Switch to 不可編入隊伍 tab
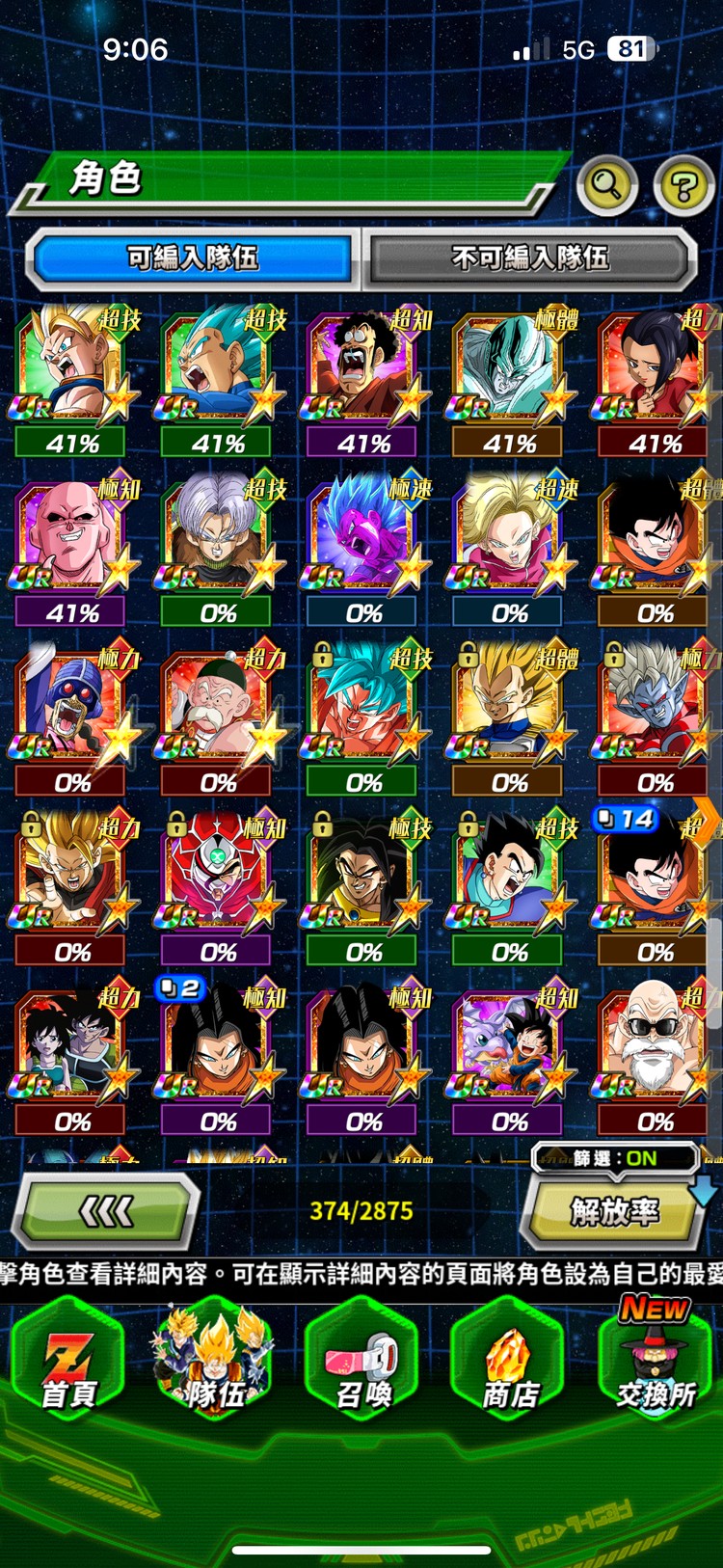This screenshot has height=1568, width=723. tap(529, 257)
